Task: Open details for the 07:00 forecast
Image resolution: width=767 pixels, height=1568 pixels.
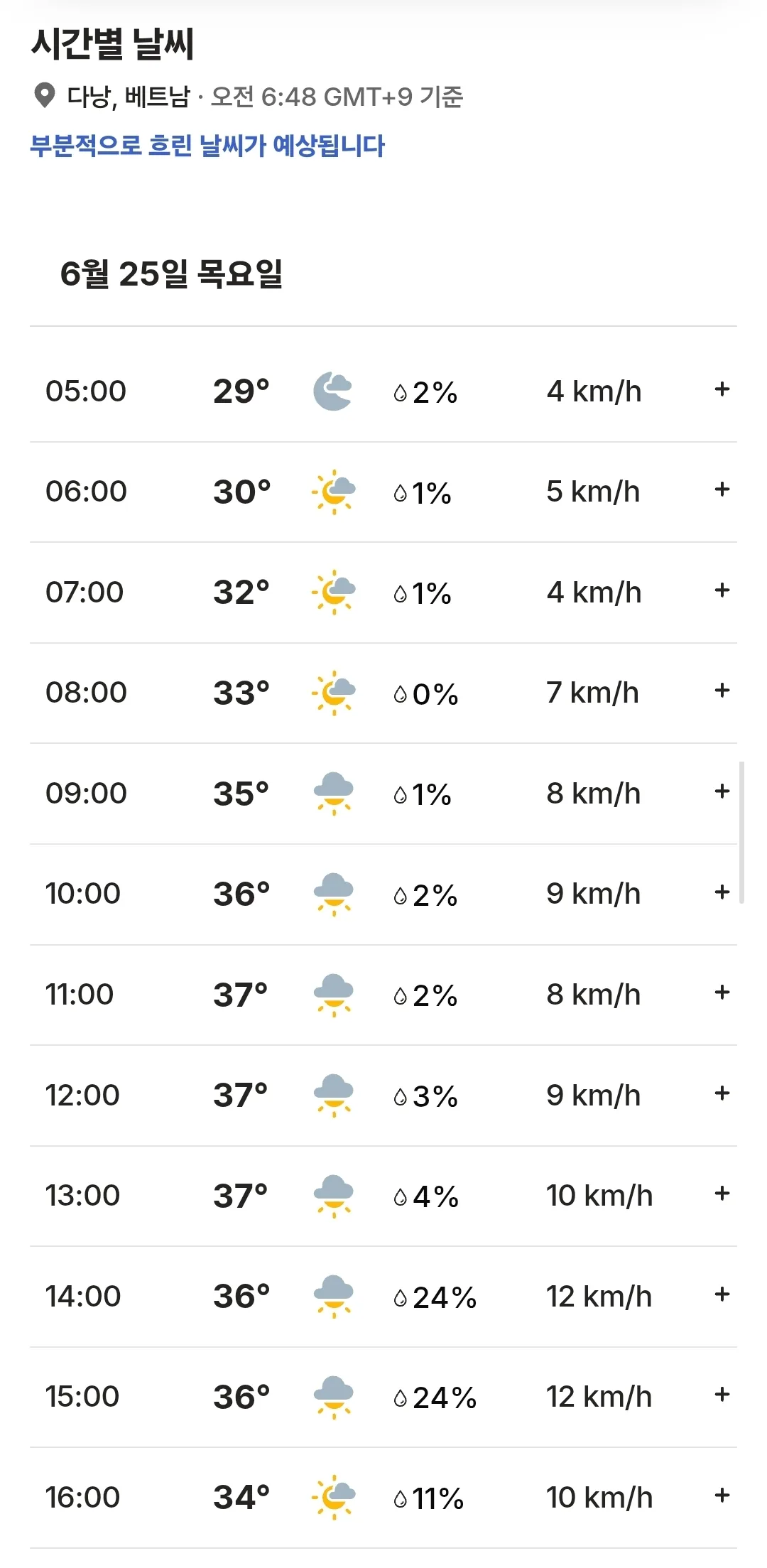Action: tap(722, 590)
